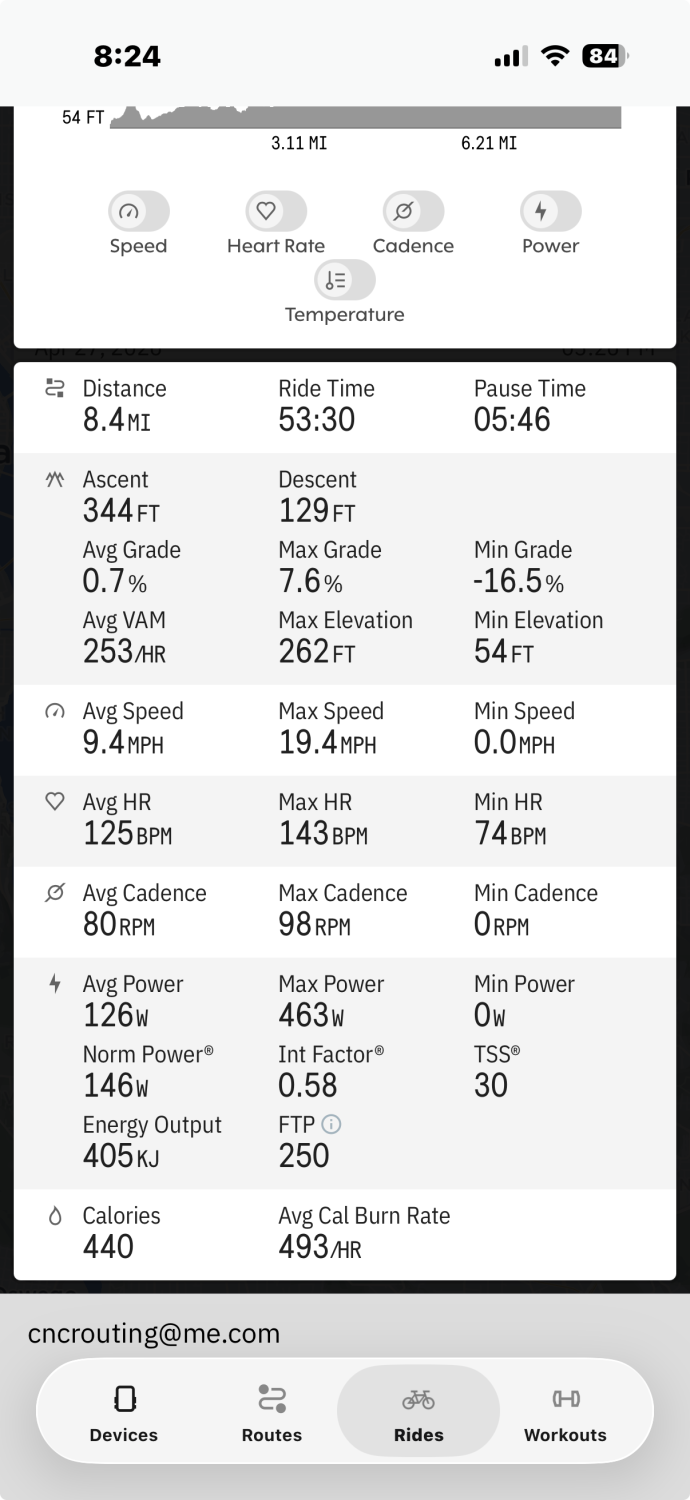The width and height of the screenshot is (690, 1500).
Task: Switch on the Power graph overlay
Action: [x=550, y=212]
